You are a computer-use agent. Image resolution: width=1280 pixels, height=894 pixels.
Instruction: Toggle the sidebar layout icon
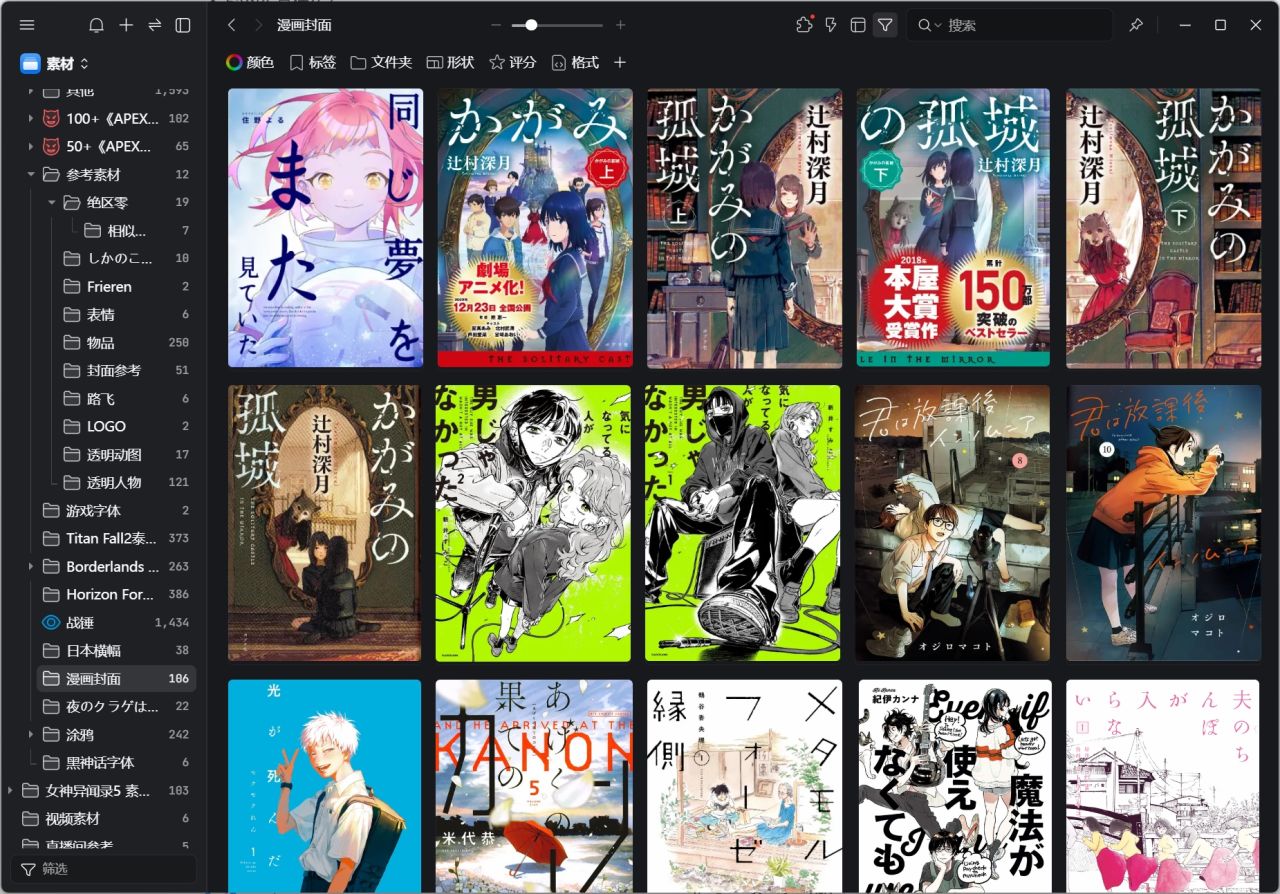[183, 25]
